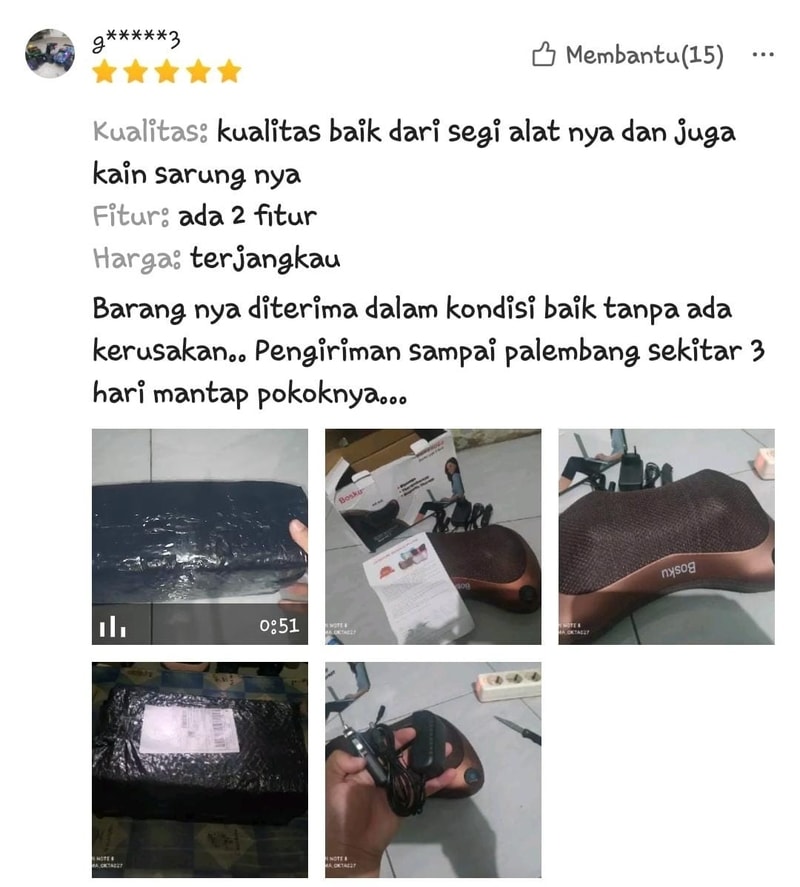Open the photo of the black wrapped package

[x=200, y=769]
